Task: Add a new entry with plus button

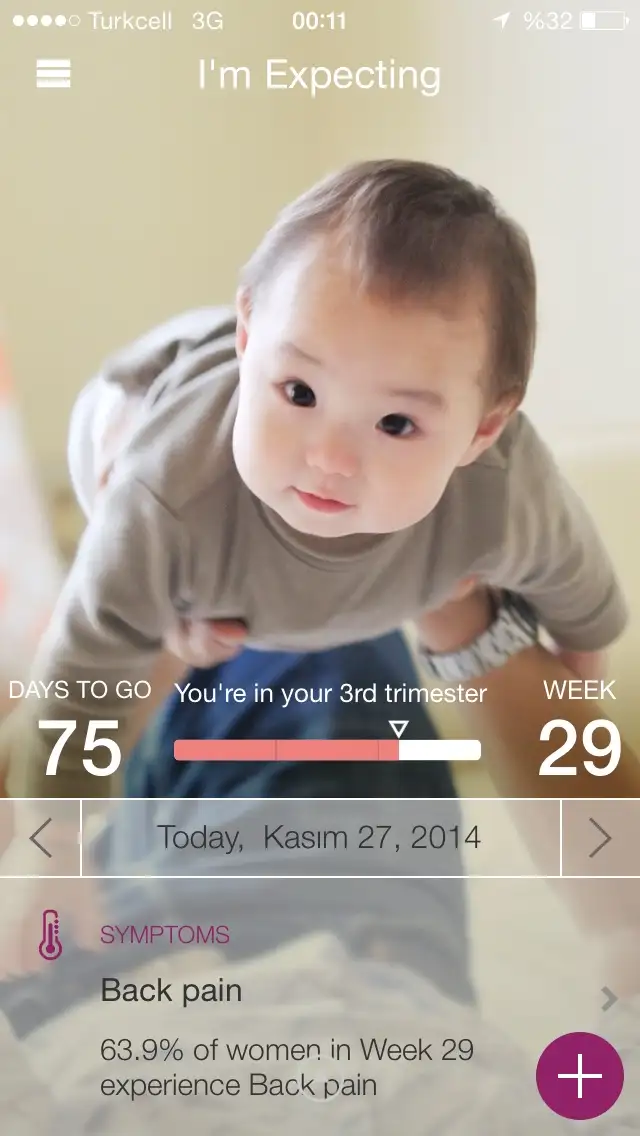Action: pos(580,1076)
